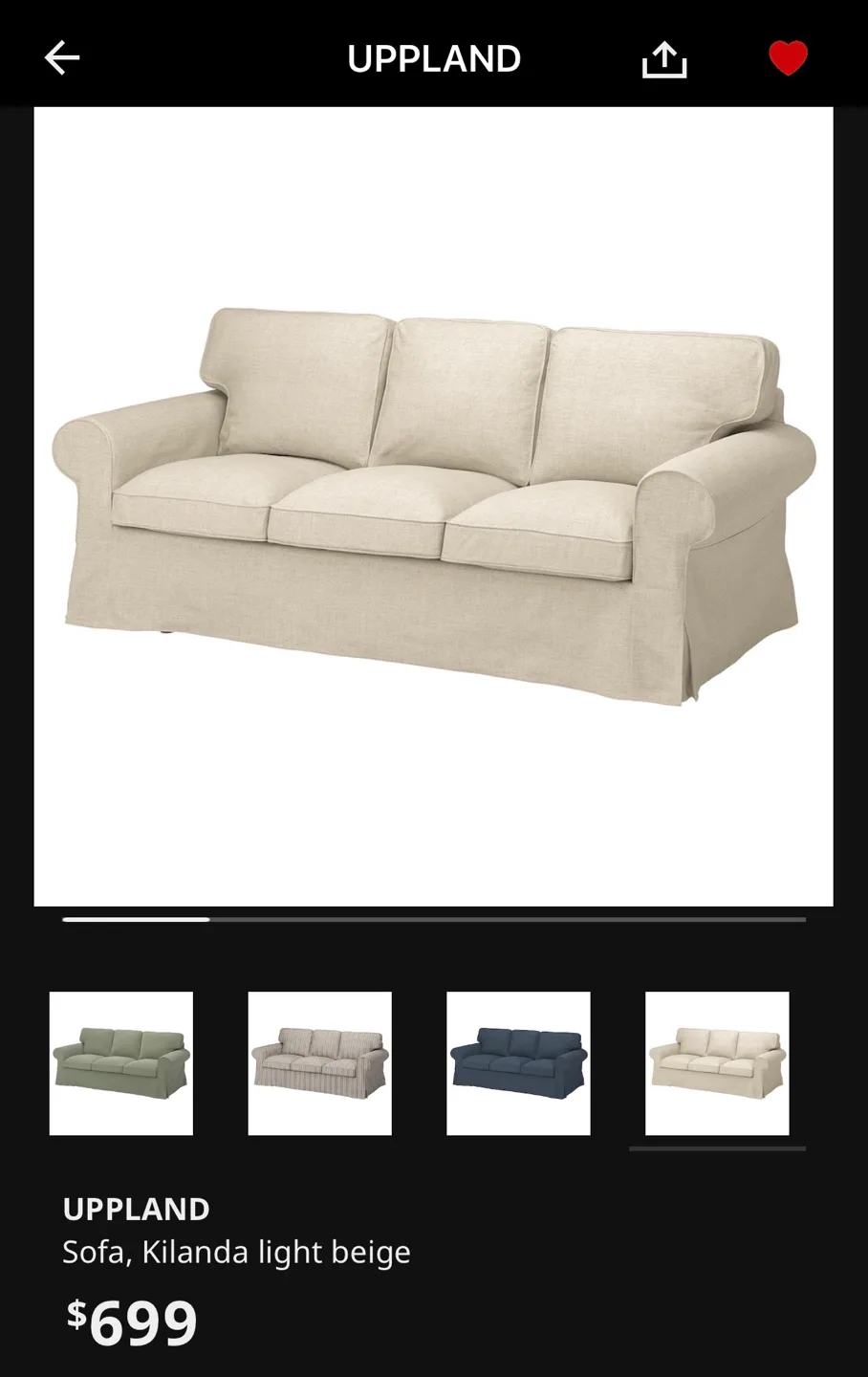
Task: Tap the image carousel progress bar
Action: [x=434, y=919]
